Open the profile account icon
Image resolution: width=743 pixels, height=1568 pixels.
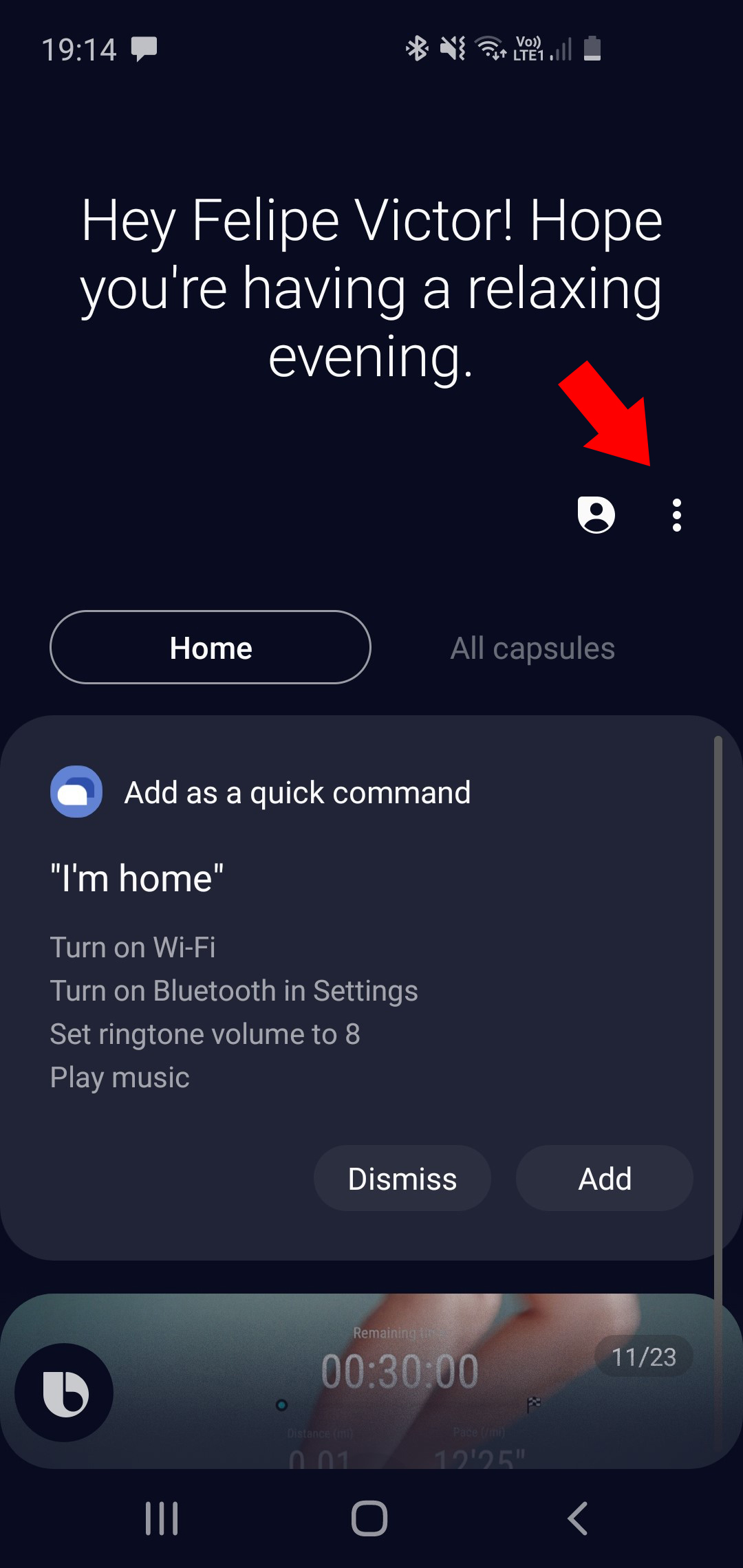click(x=596, y=514)
